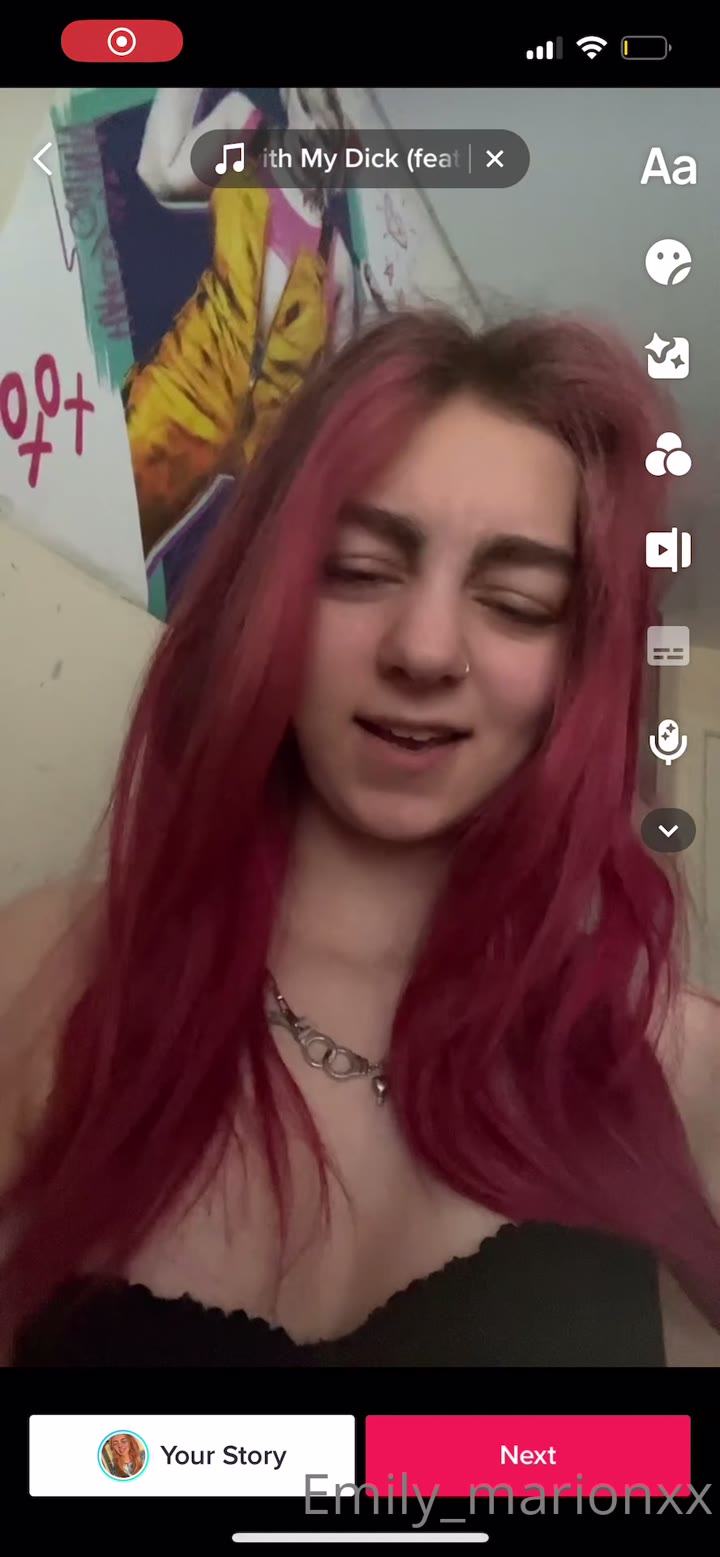Open the adjust clips tool
The height and width of the screenshot is (1557, 720).
668,549
